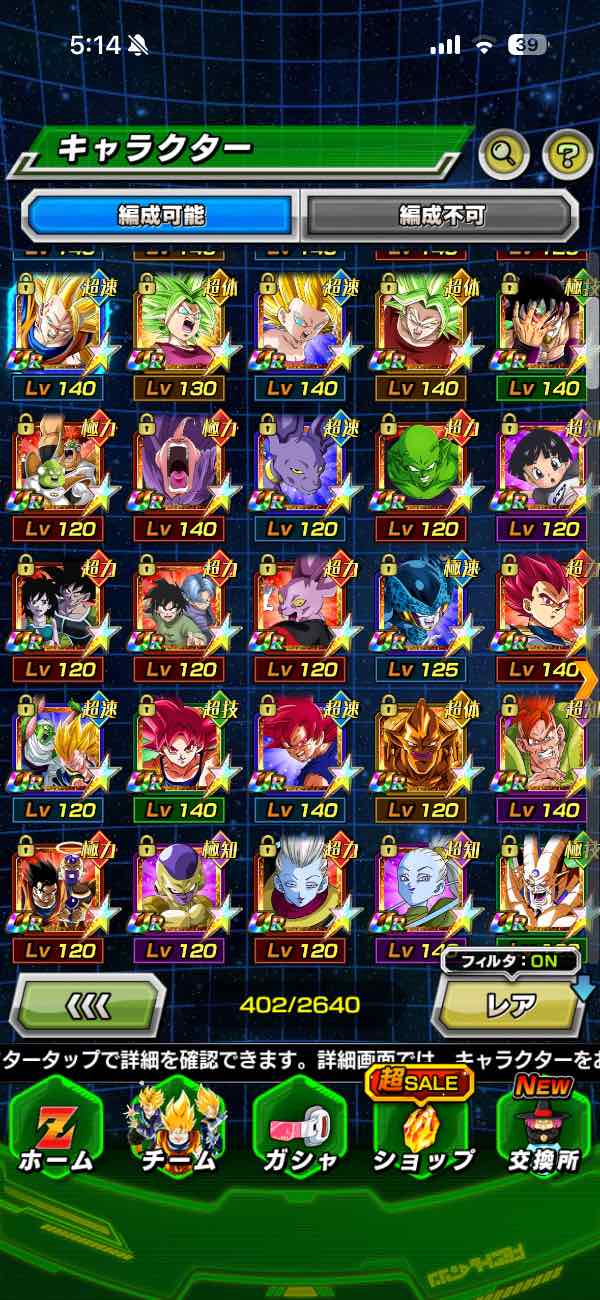Tap the レア sort button
The width and height of the screenshot is (600, 1300).
tap(510, 1003)
